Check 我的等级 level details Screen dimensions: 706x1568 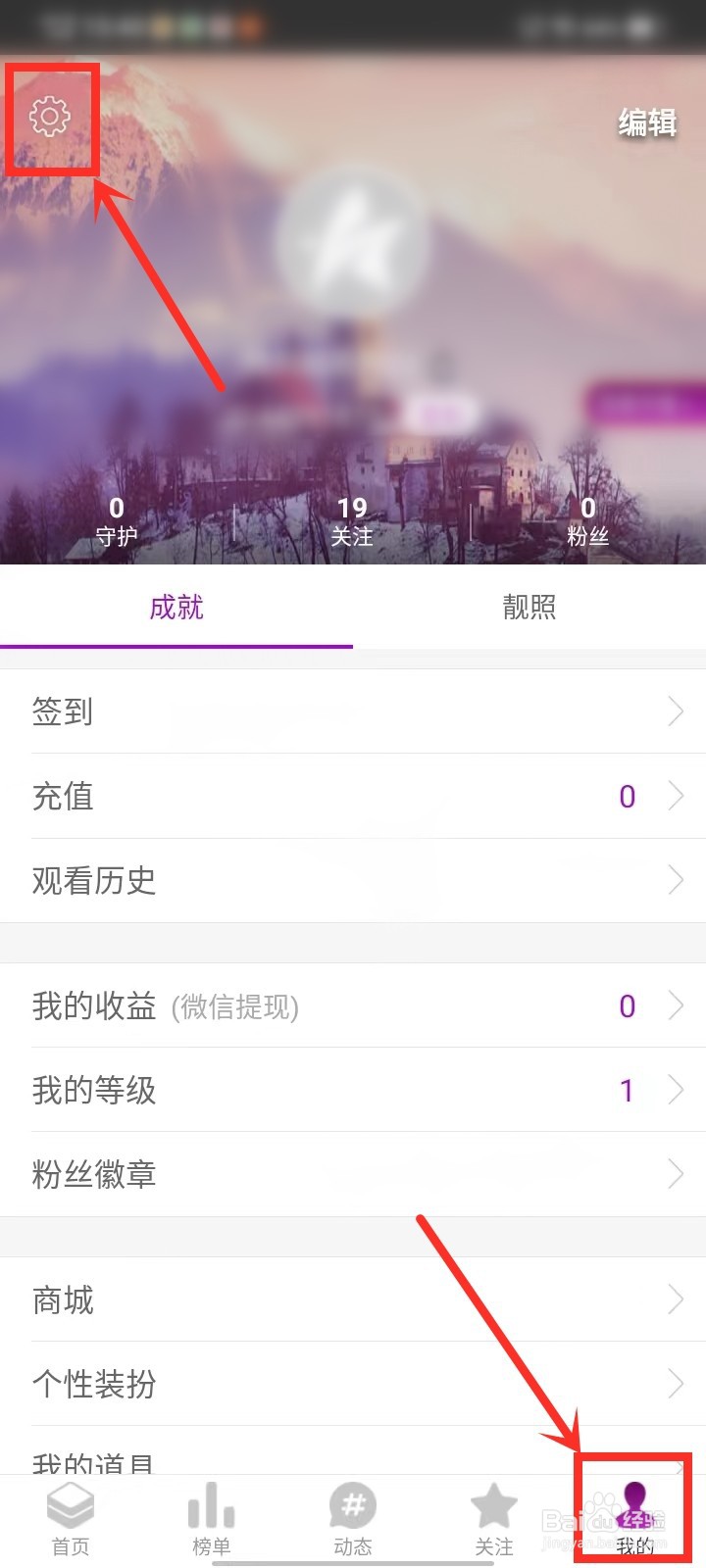tap(353, 1090)
